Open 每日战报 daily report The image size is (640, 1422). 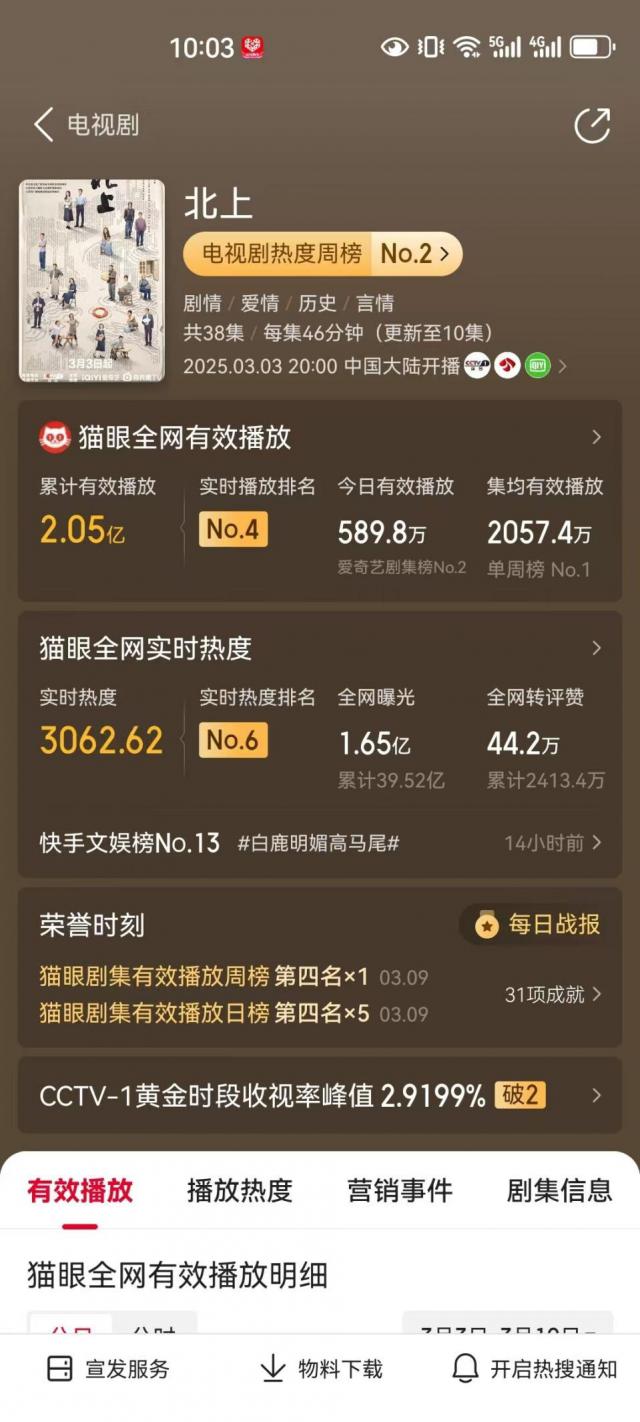(540, 925)
